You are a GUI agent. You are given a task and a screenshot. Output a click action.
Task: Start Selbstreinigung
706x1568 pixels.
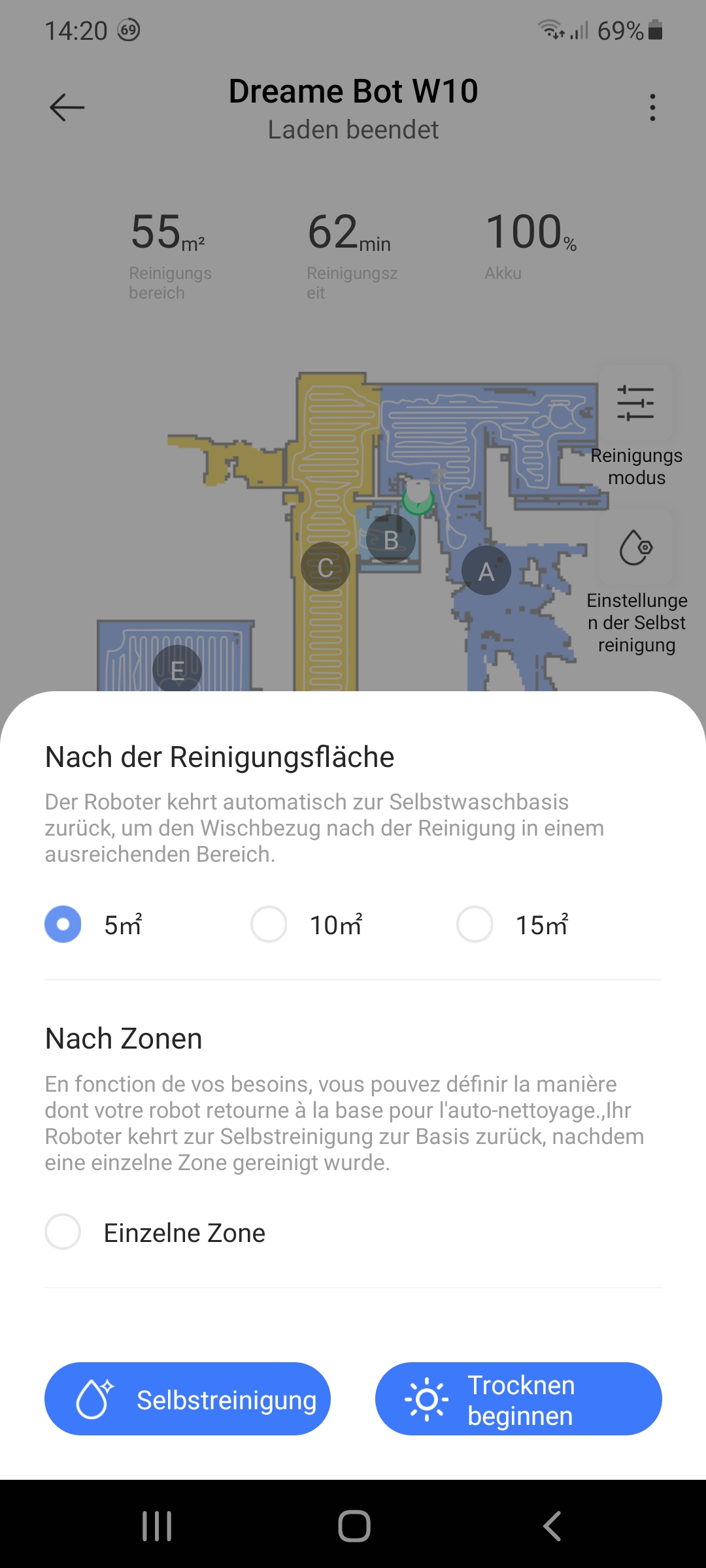pos(188,1399)
